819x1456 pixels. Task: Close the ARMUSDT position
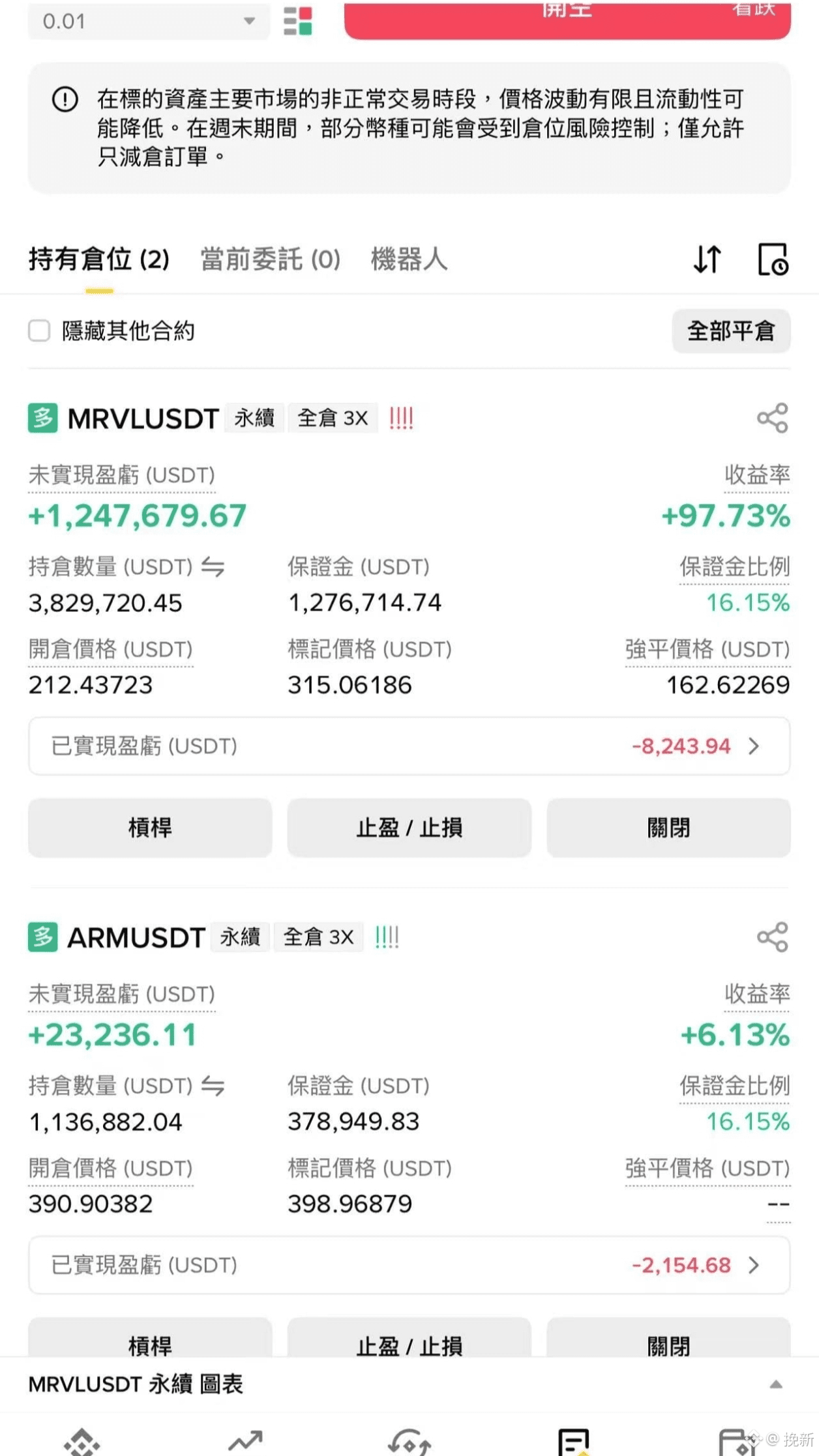[x=669, y=1339]
